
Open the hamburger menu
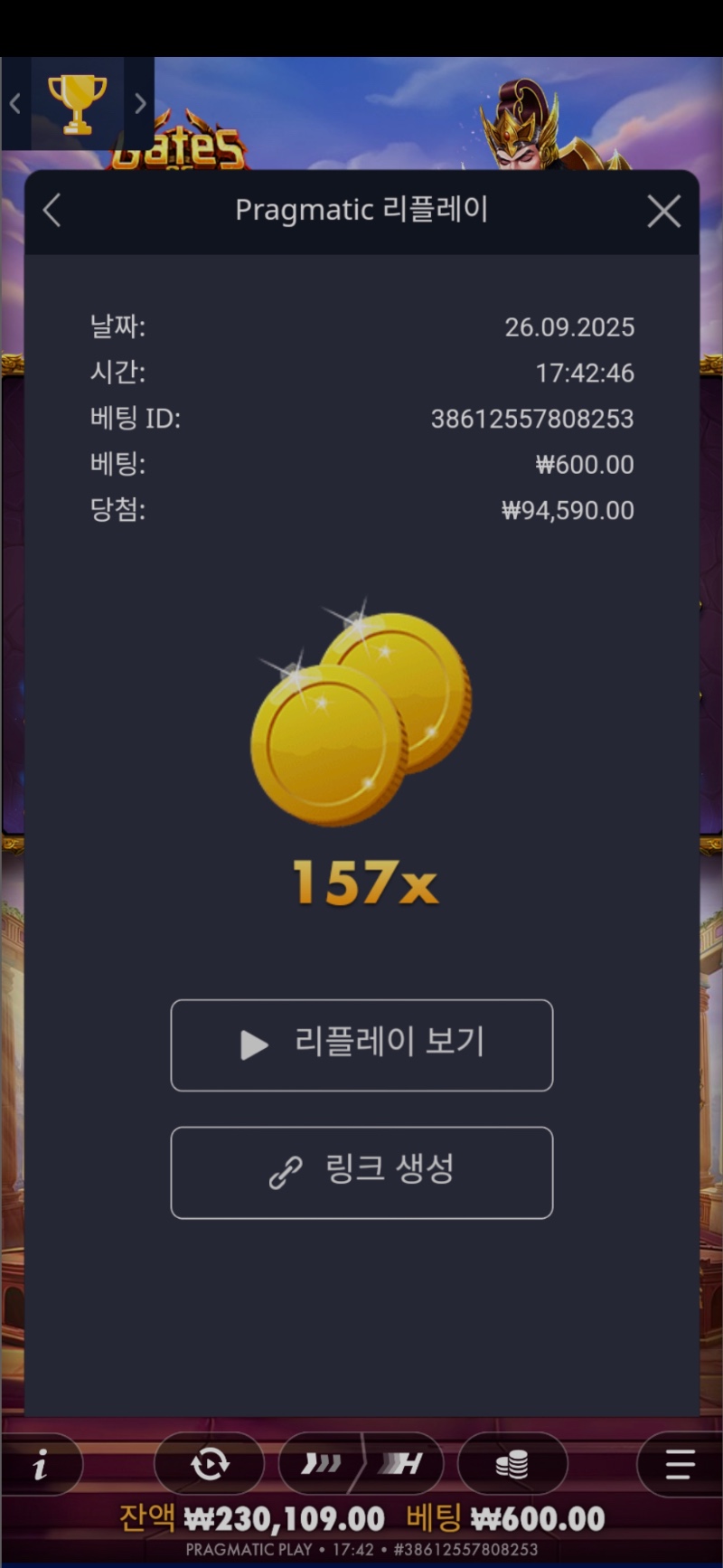pos(680,1463)
